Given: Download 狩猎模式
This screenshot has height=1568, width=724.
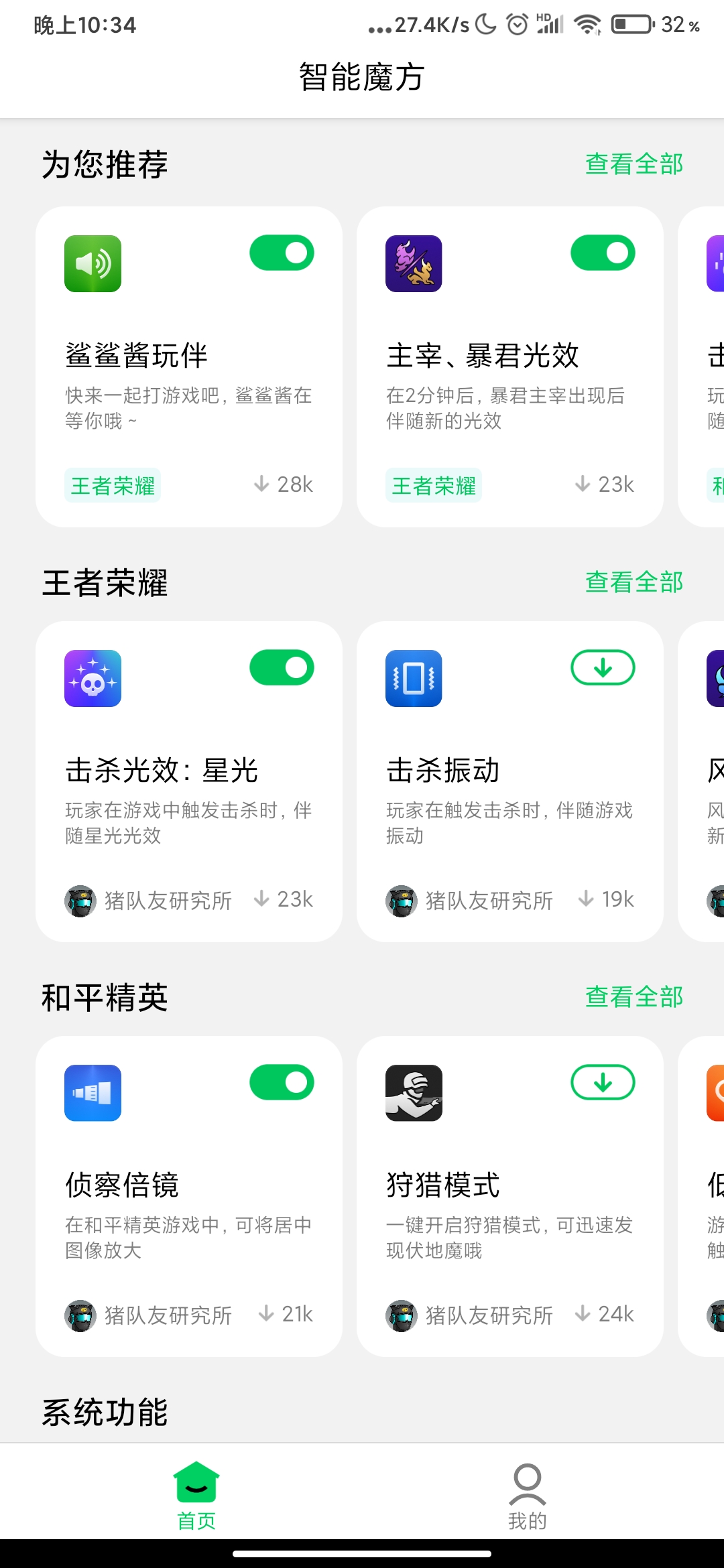Looking at the screenshot, I should click(603, 1083).
